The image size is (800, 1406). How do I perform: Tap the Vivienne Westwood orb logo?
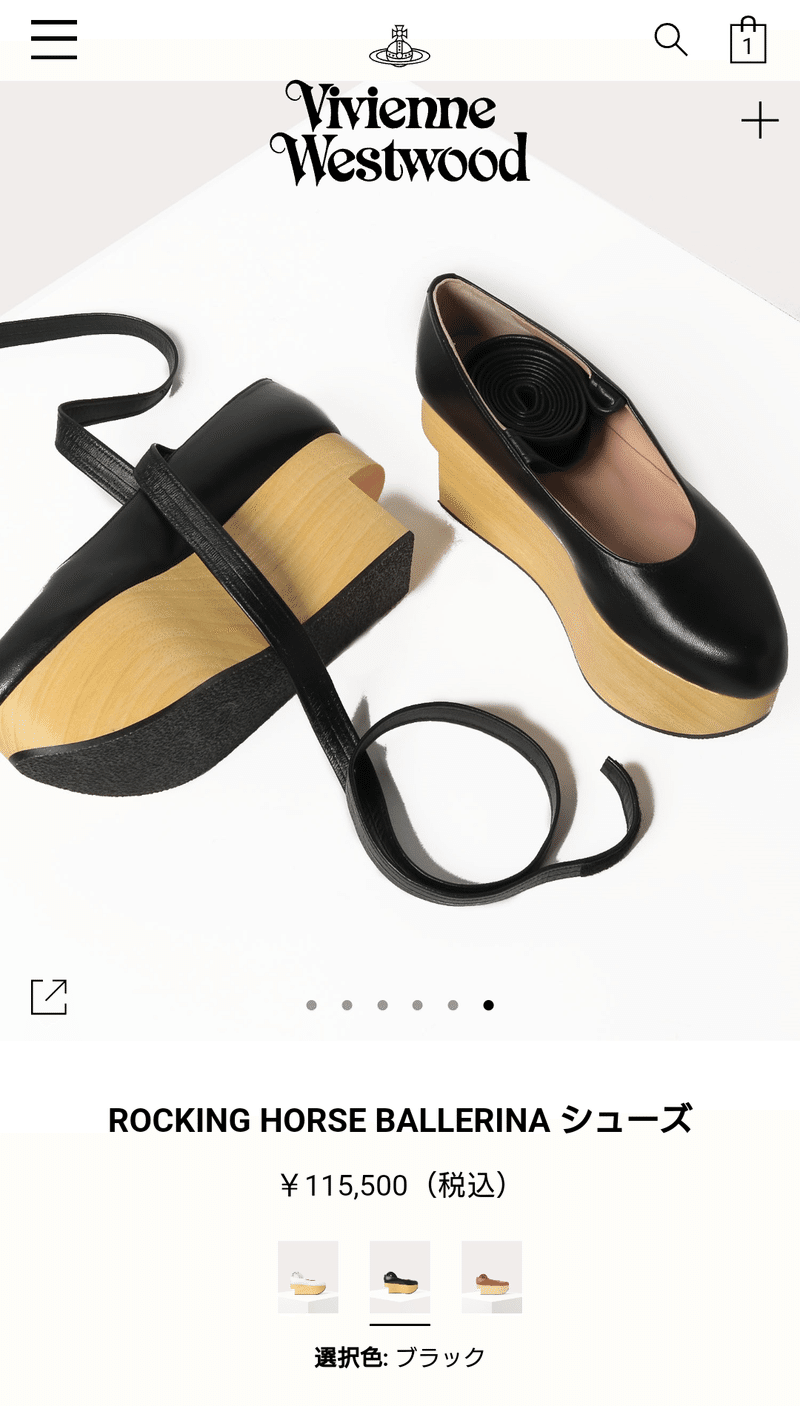[400, 45]
